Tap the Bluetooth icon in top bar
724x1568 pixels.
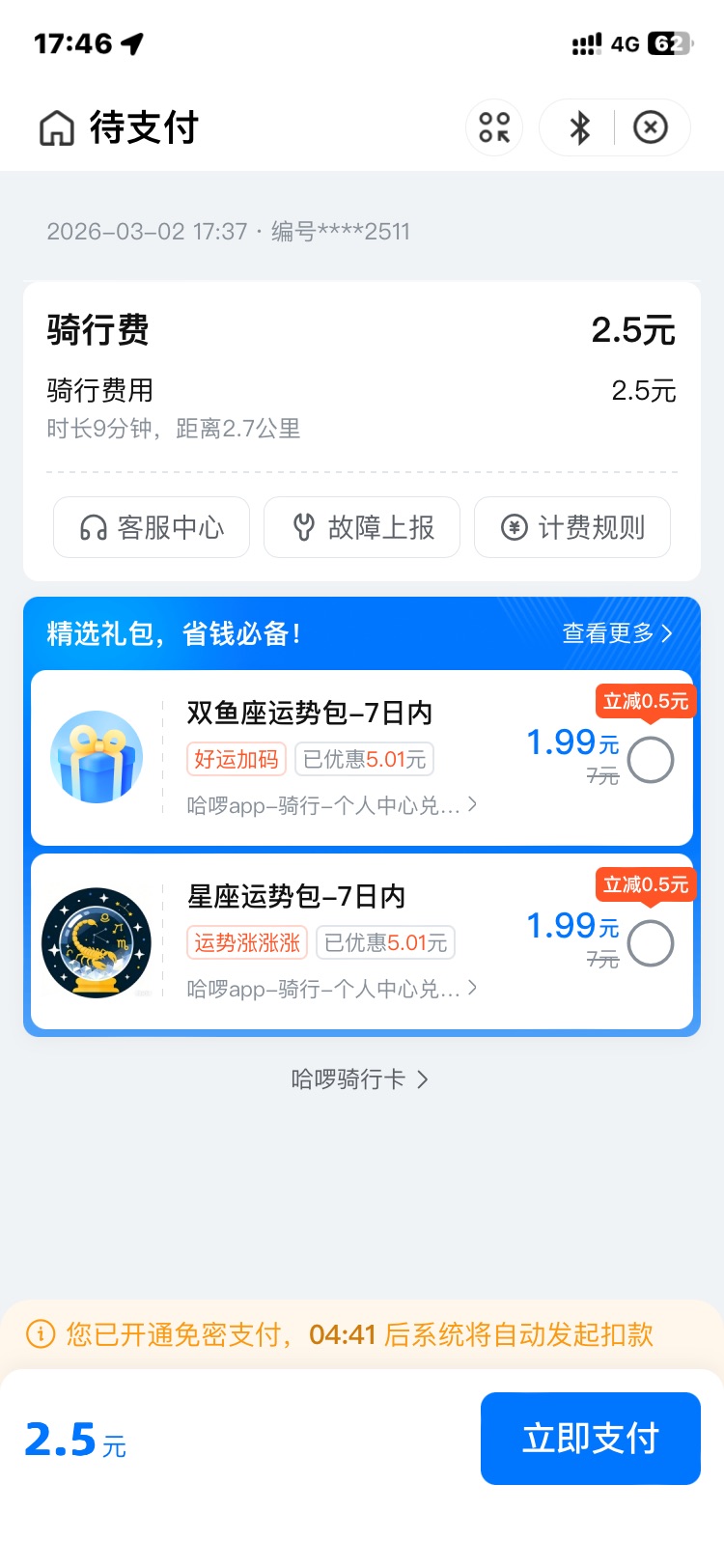tap(579, 127)
